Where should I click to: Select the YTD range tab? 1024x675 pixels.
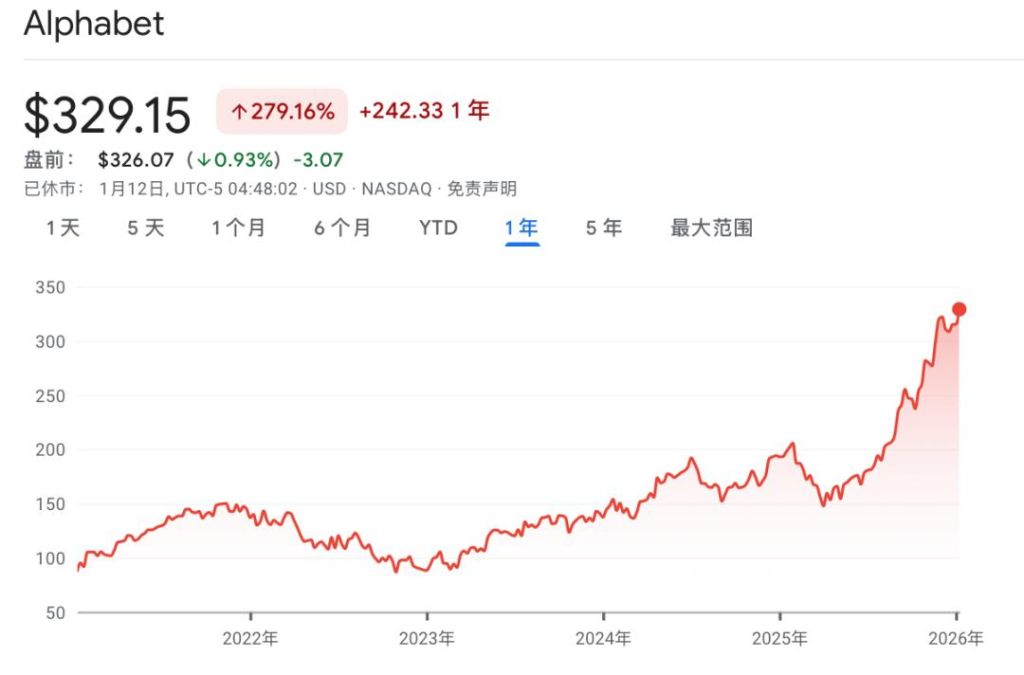click(x=438, y=228)
